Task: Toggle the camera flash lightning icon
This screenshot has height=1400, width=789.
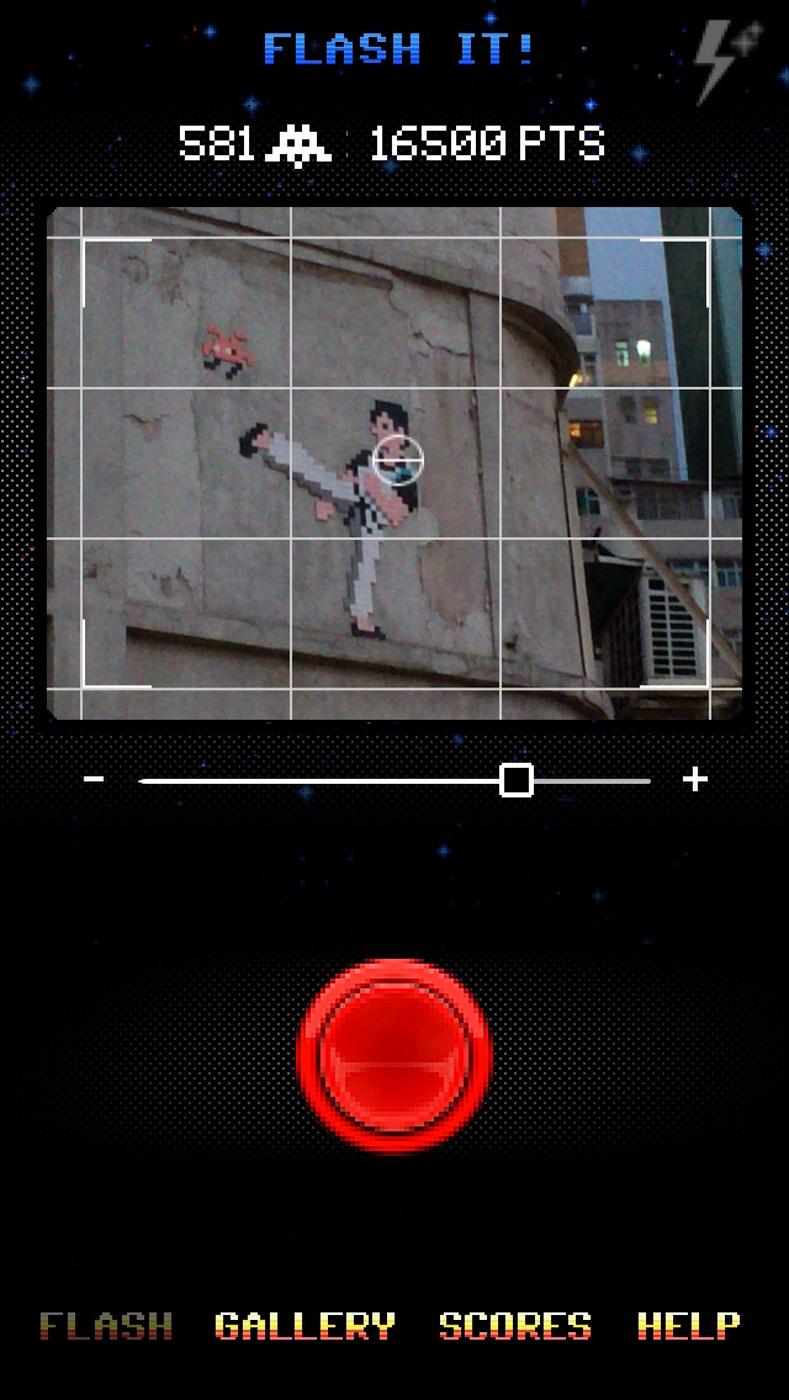Action: pos(728,60)
